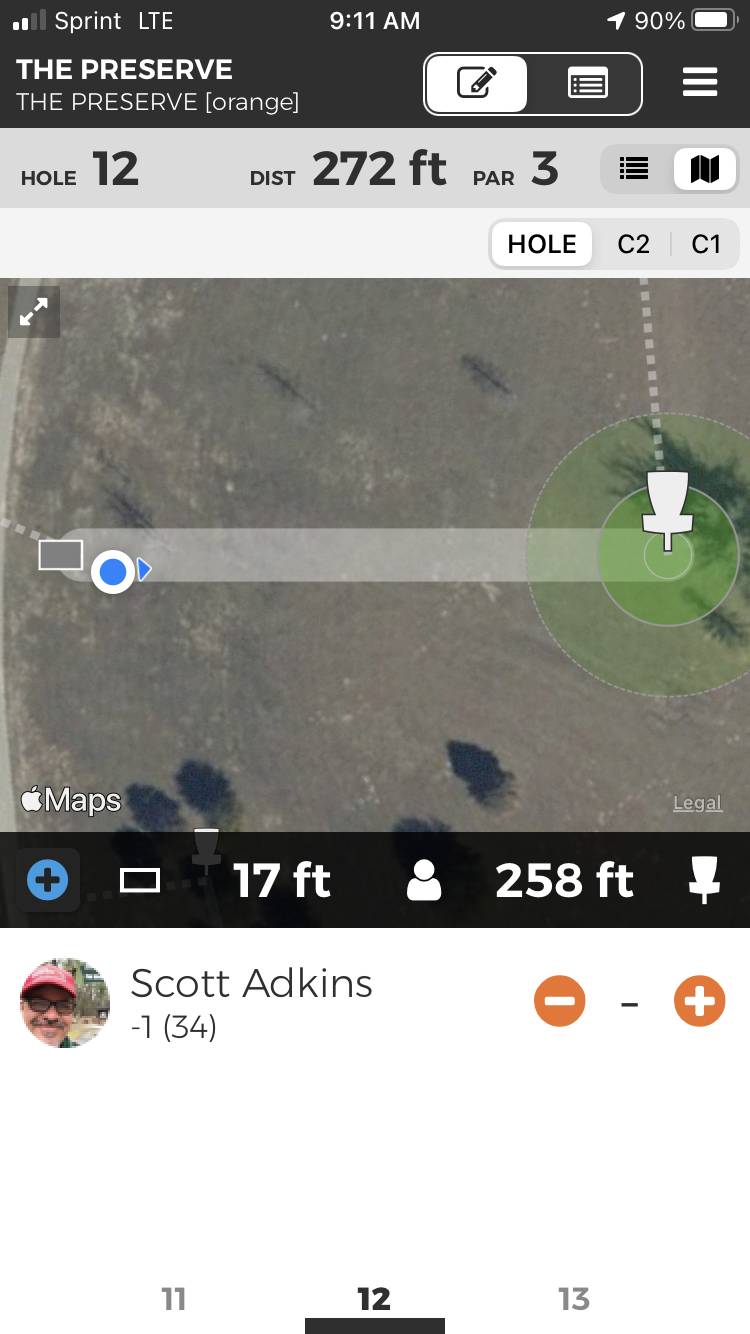Open the Legal link on map
Viewport: 750px width, 1334px height.
coord(697,803)
